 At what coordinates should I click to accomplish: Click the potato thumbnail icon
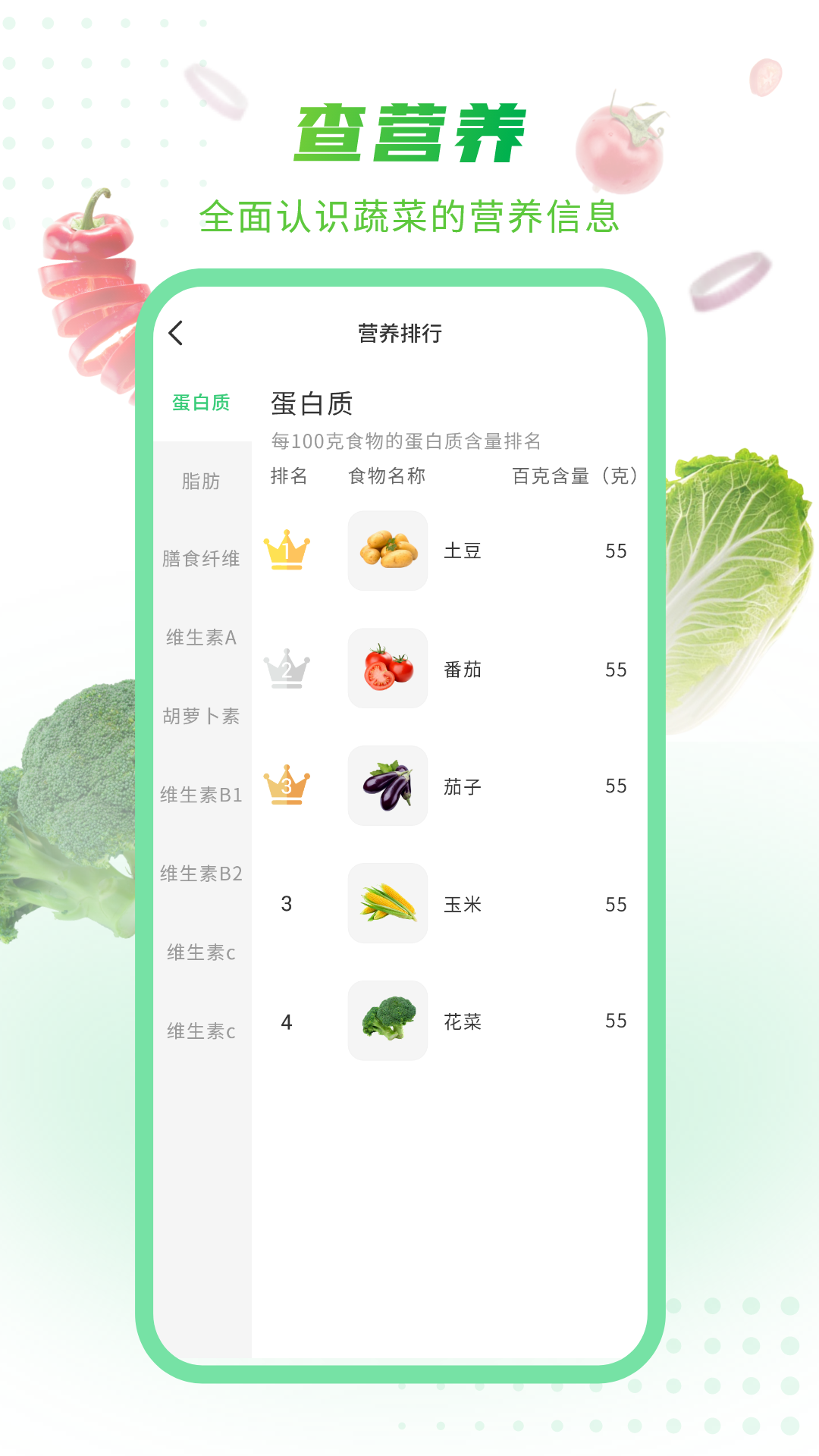coord(388,551)
